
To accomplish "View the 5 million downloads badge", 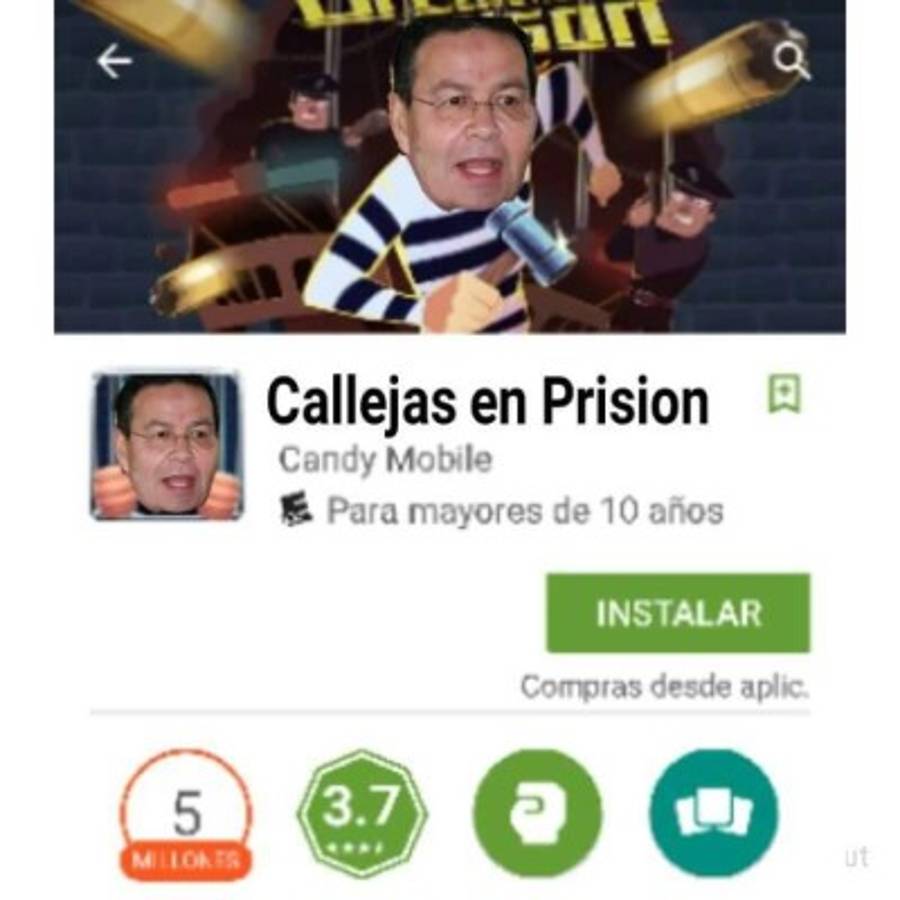I will (x=187, y=815).
